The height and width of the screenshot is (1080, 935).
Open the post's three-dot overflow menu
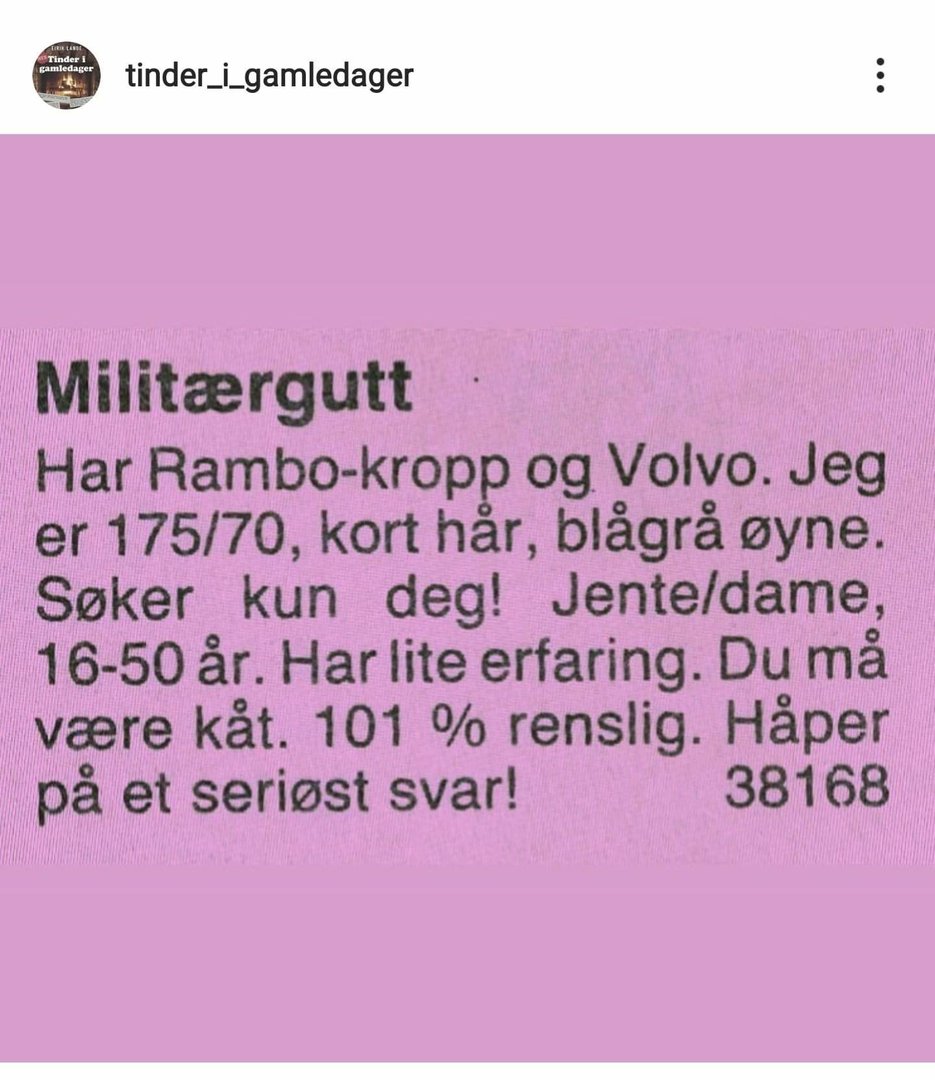[879, 75]
